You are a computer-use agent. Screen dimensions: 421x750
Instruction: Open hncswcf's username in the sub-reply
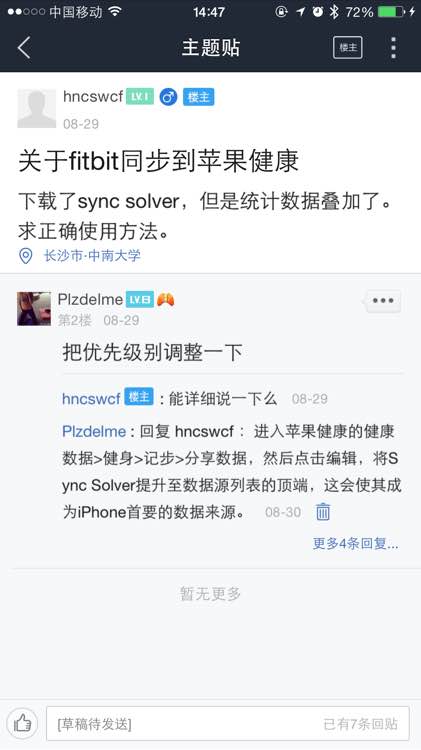coord(91,398)
